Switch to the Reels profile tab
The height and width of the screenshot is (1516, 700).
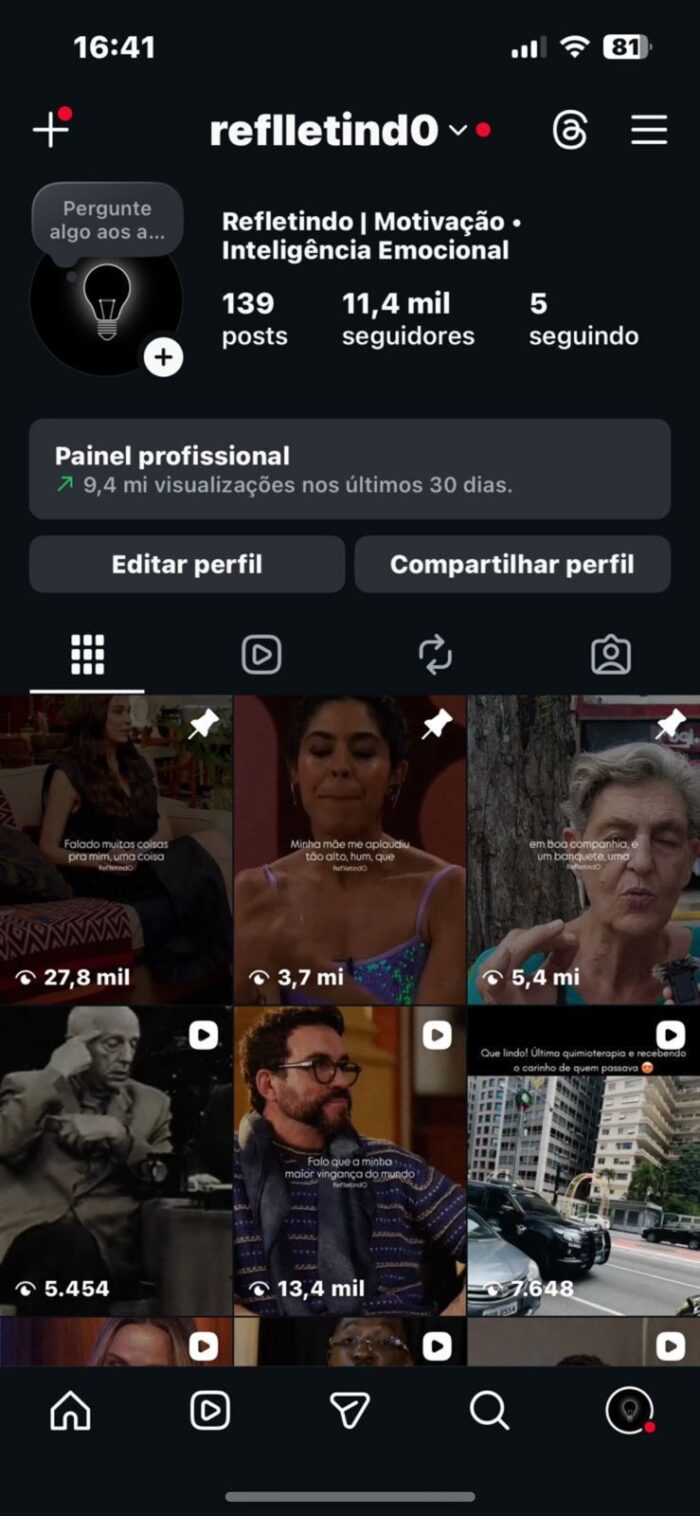[x=261, y=655]
